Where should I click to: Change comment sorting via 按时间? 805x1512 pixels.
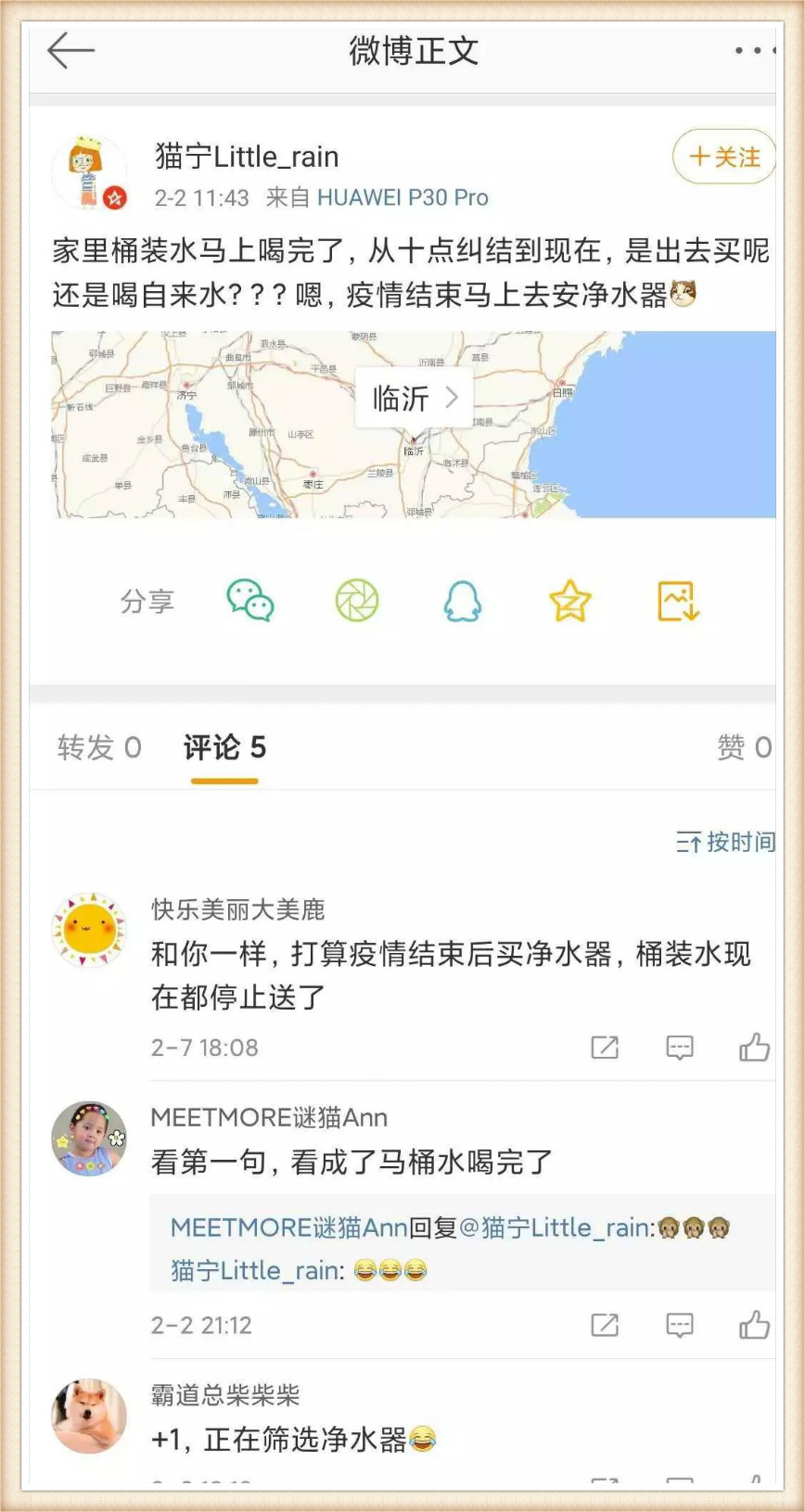725,842
